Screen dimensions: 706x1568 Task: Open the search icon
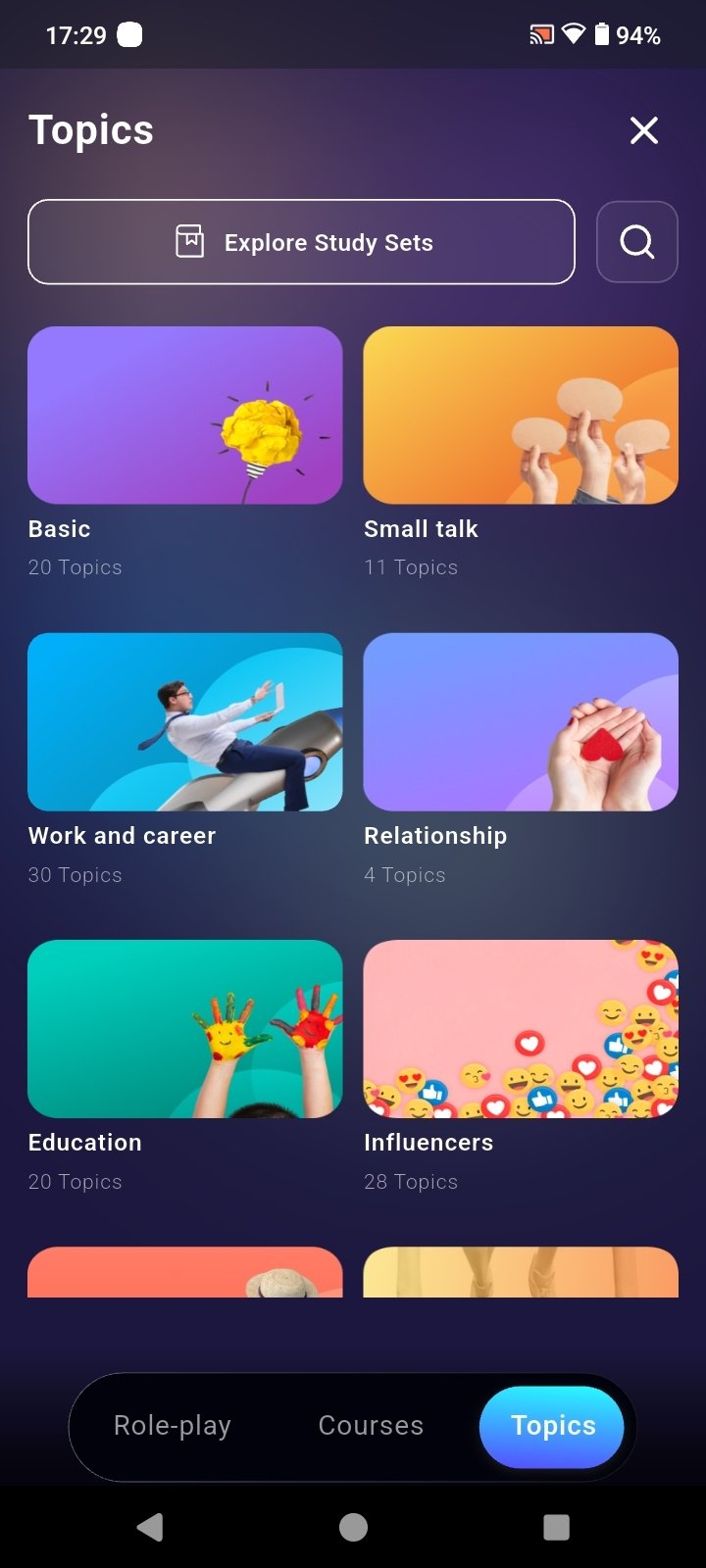pos(637,242)
